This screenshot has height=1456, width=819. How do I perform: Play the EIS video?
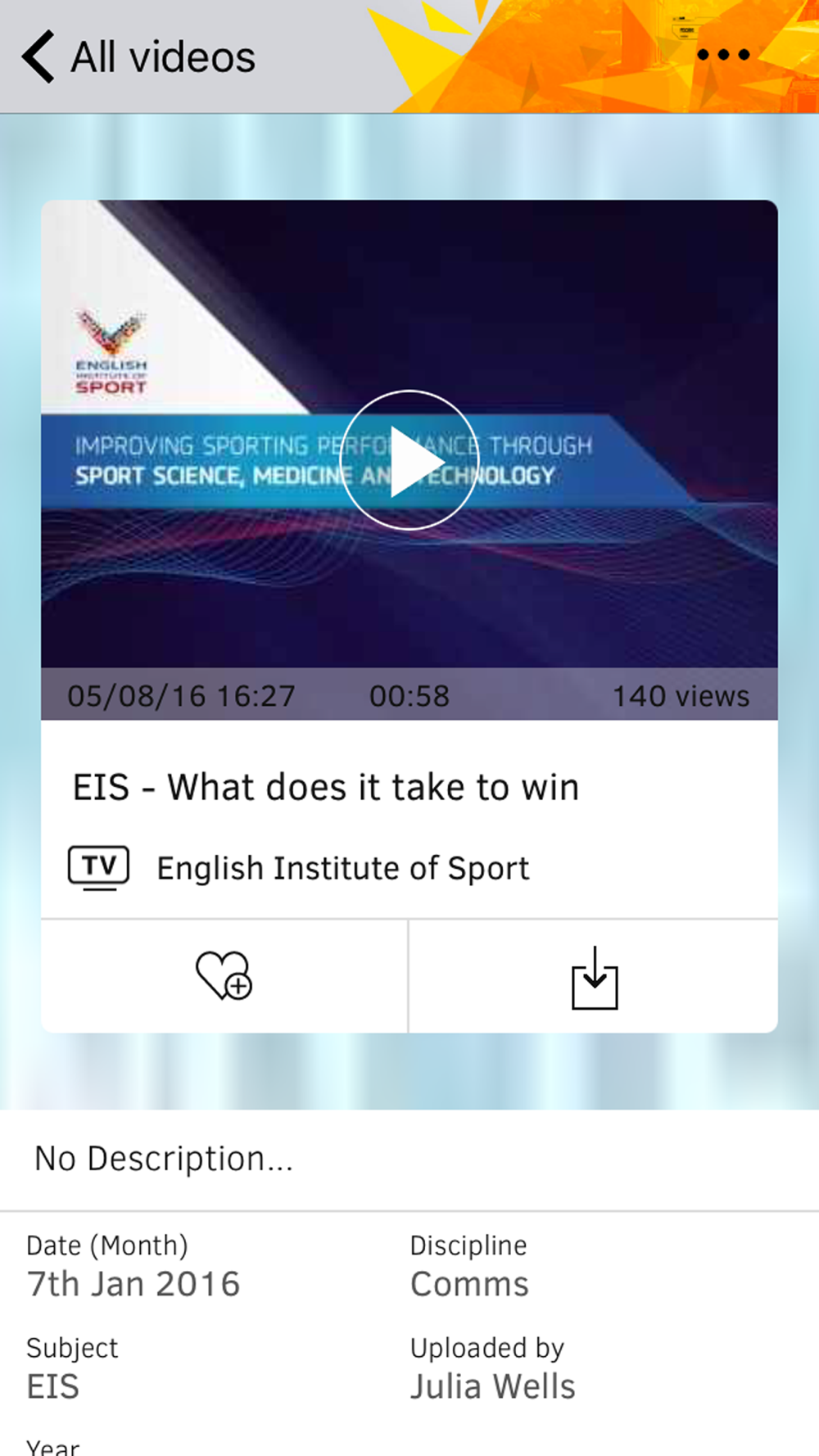[x=409, y=460]
